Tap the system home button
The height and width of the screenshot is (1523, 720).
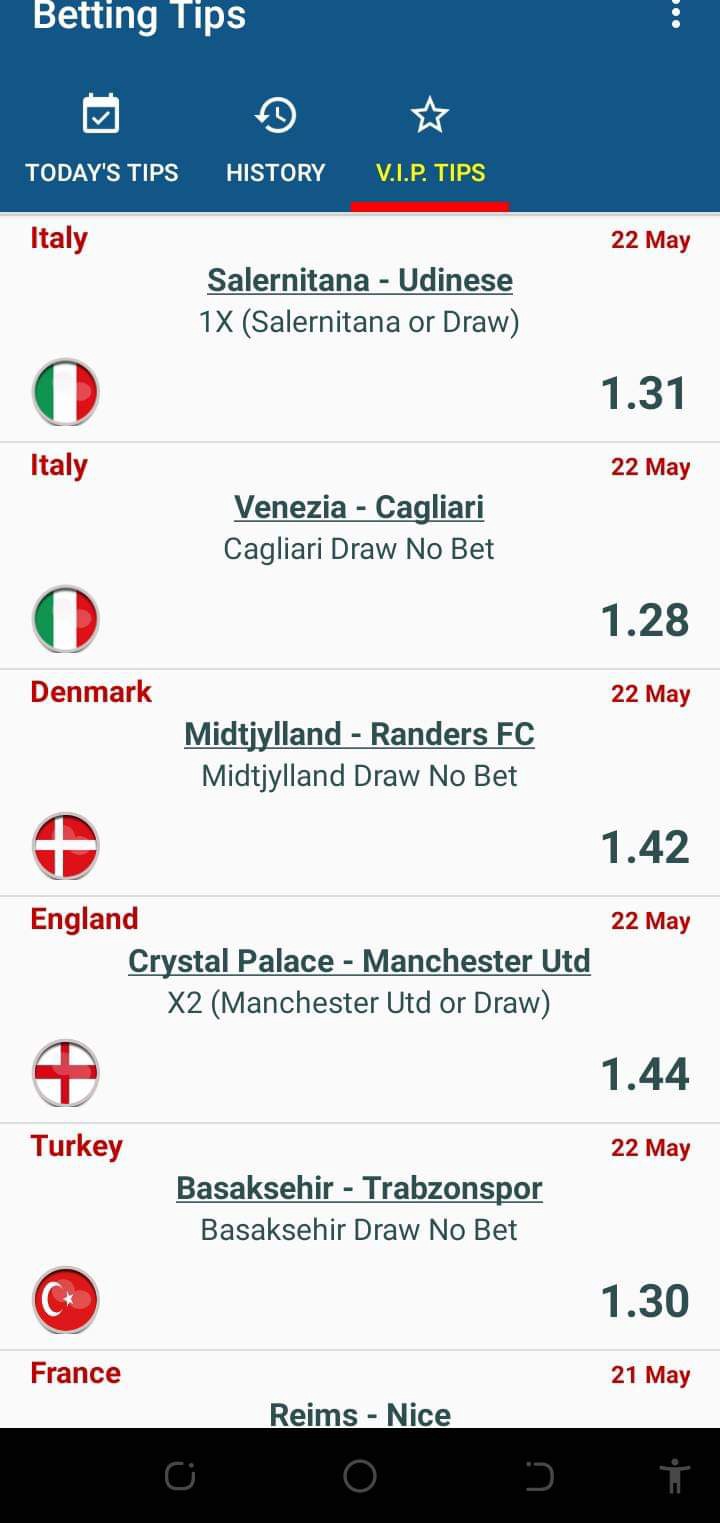coord(360,1476)
